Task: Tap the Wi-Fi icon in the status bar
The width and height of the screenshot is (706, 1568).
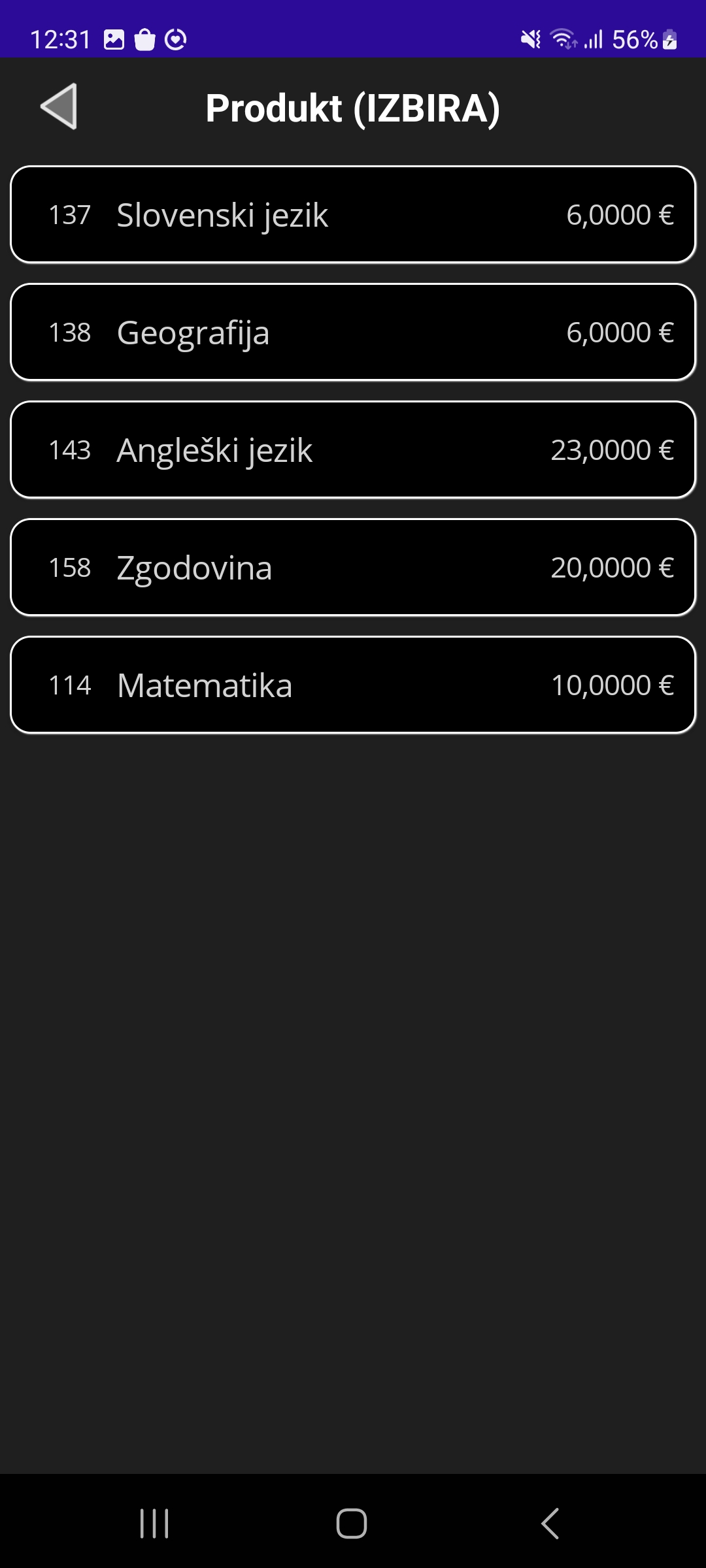Action: click(x=563, y=40)
